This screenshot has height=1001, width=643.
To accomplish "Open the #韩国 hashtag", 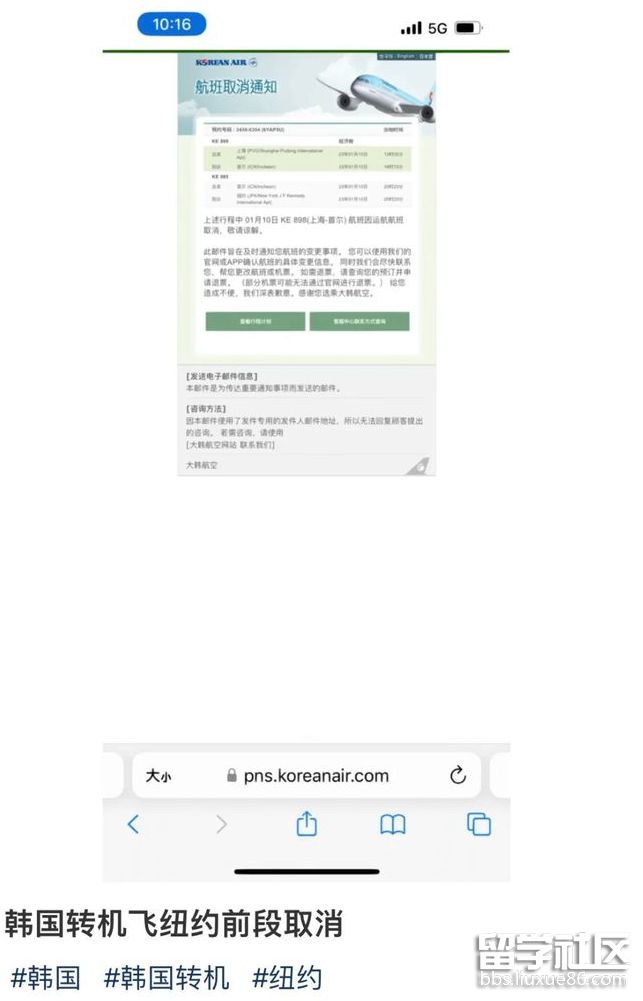I will point(46,977).
